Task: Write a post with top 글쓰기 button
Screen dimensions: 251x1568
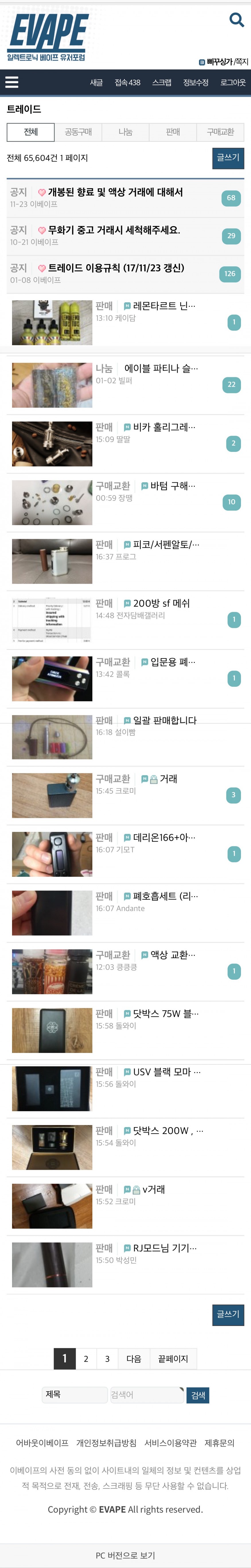Action: coord(228,158)
